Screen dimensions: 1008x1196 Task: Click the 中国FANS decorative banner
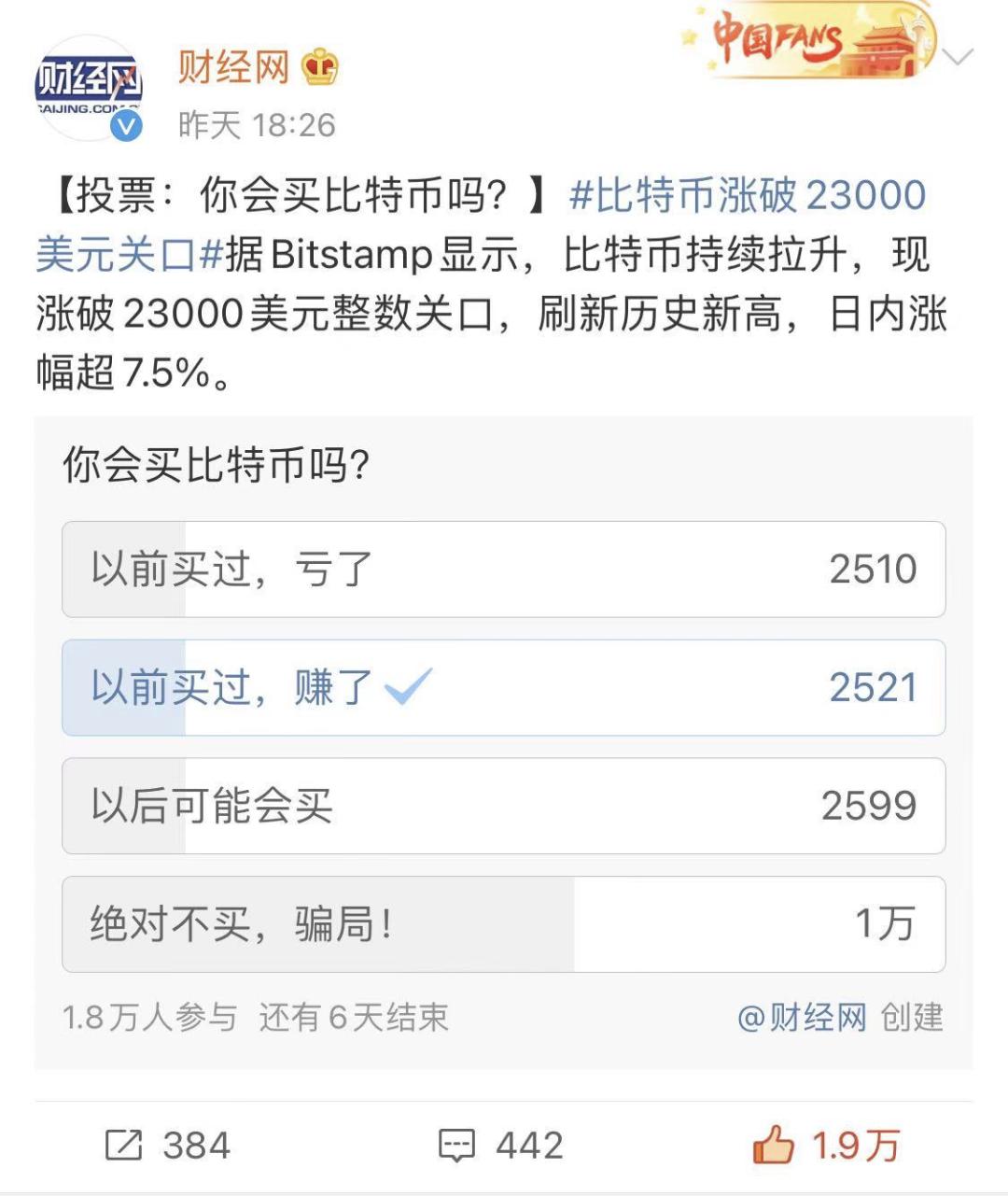tap(812, 42)
